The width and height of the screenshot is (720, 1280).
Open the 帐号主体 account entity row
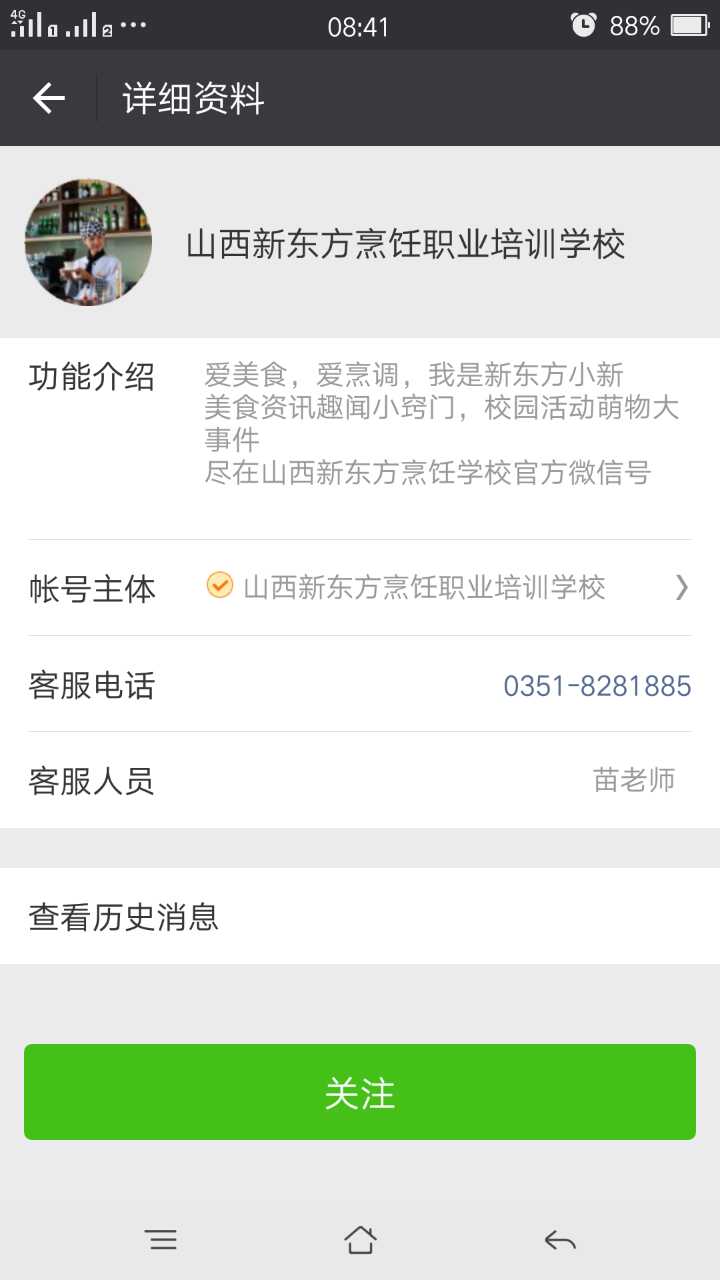pos(360,587)
